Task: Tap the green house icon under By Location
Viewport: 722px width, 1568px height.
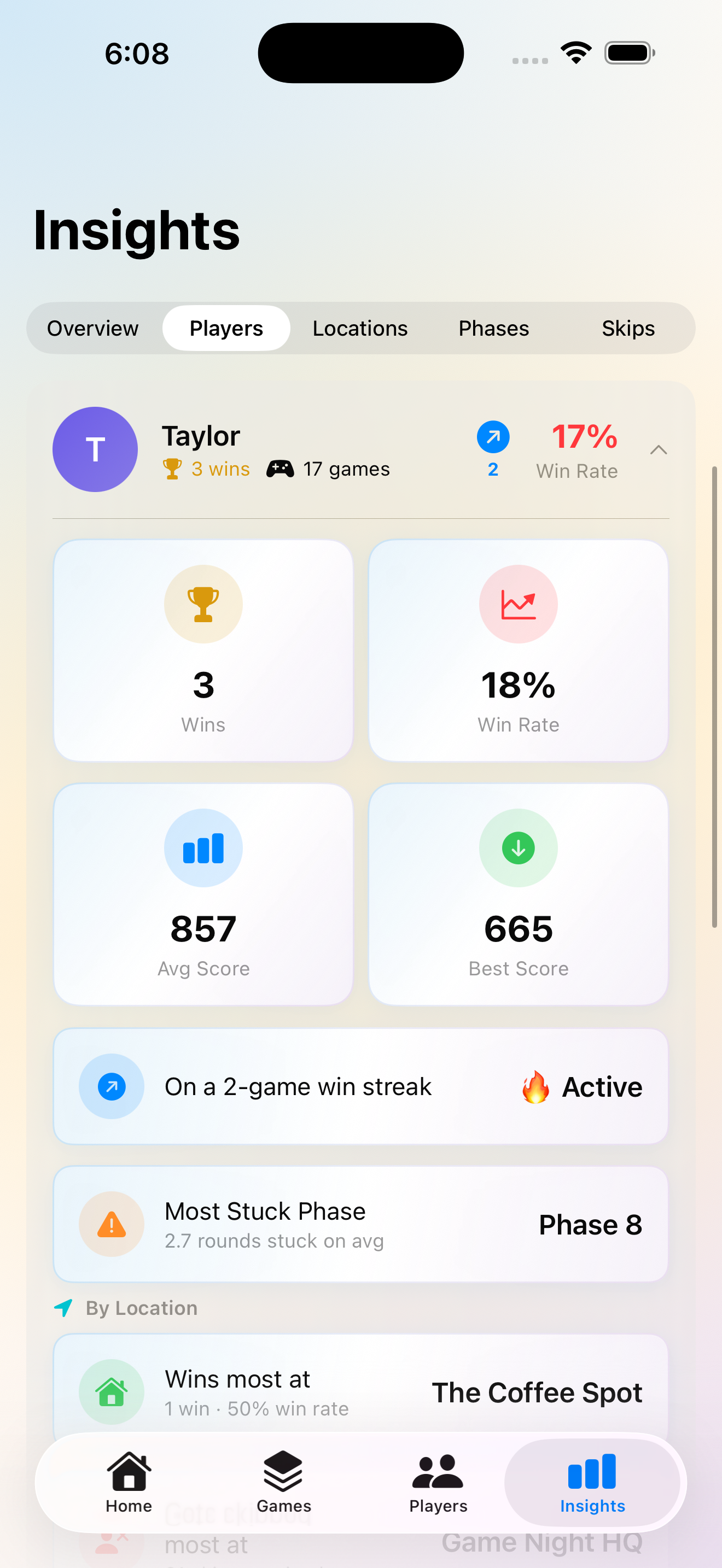Action: (112, 1392)
